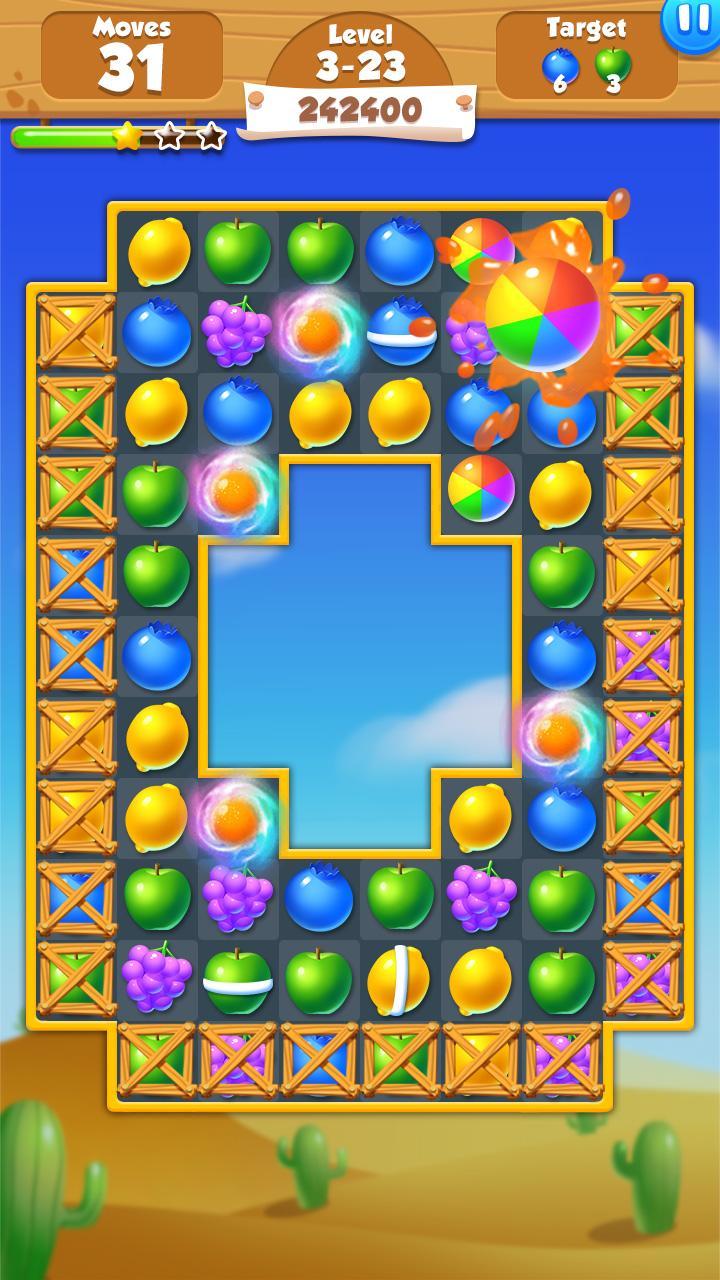This screenshot has width=720, height=1280.
Task: Tap the small rainbow ball beside the lemon
Action: click(481, 488)
